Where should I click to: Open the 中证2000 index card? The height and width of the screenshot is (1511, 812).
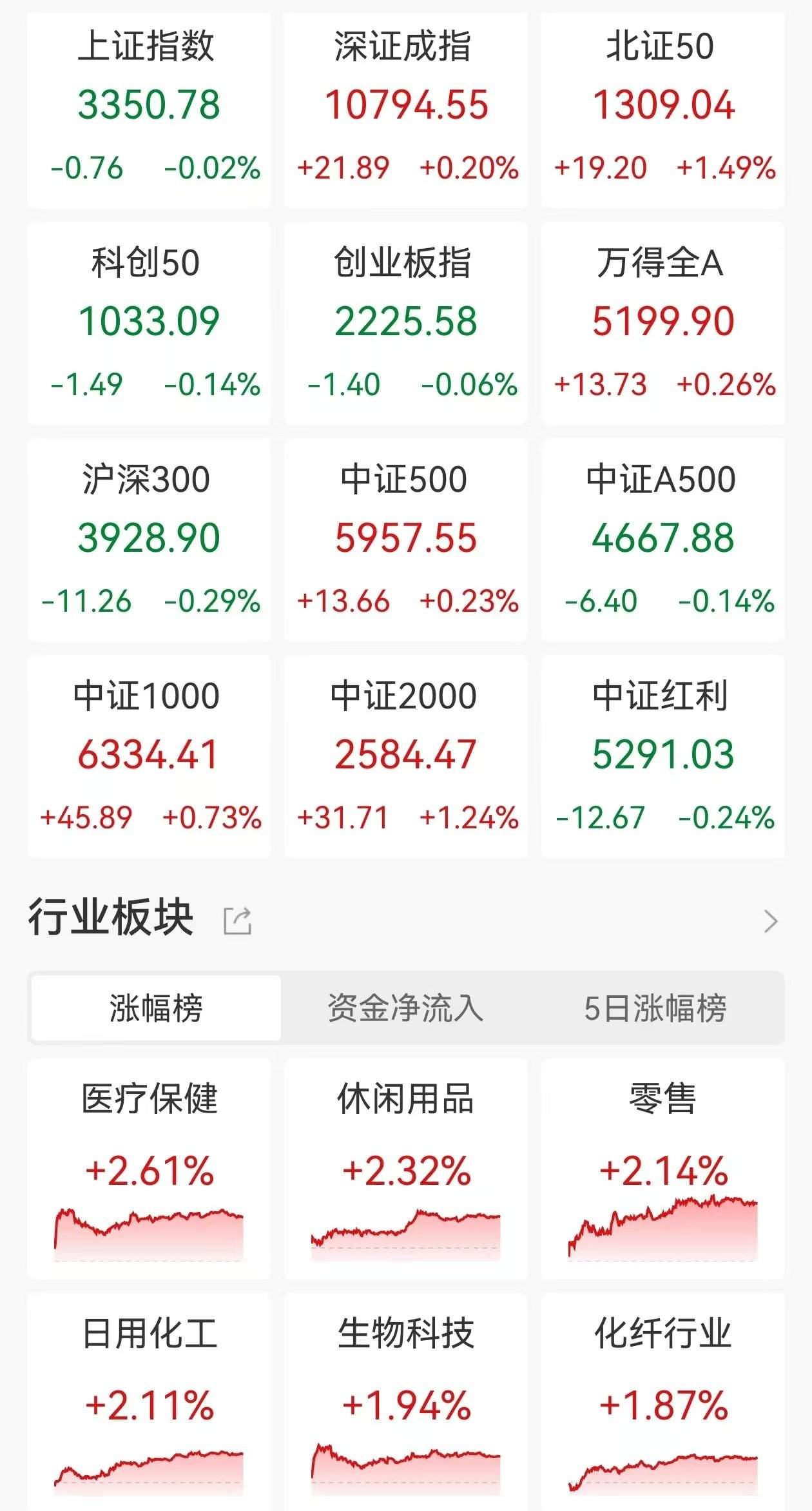tap(406, 757)
